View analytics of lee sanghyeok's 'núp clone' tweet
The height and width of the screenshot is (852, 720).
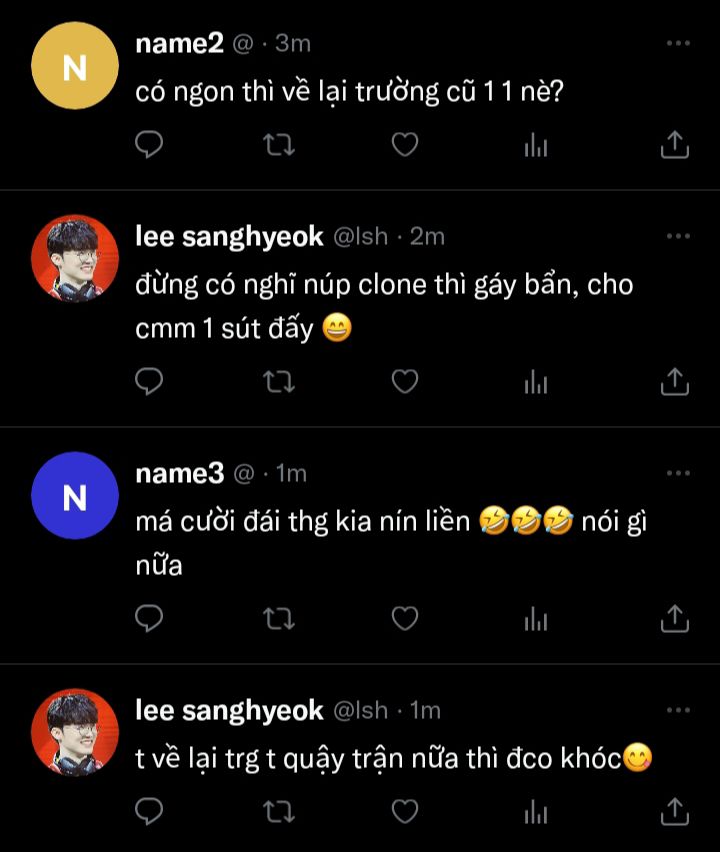click(x=537, y=381)
